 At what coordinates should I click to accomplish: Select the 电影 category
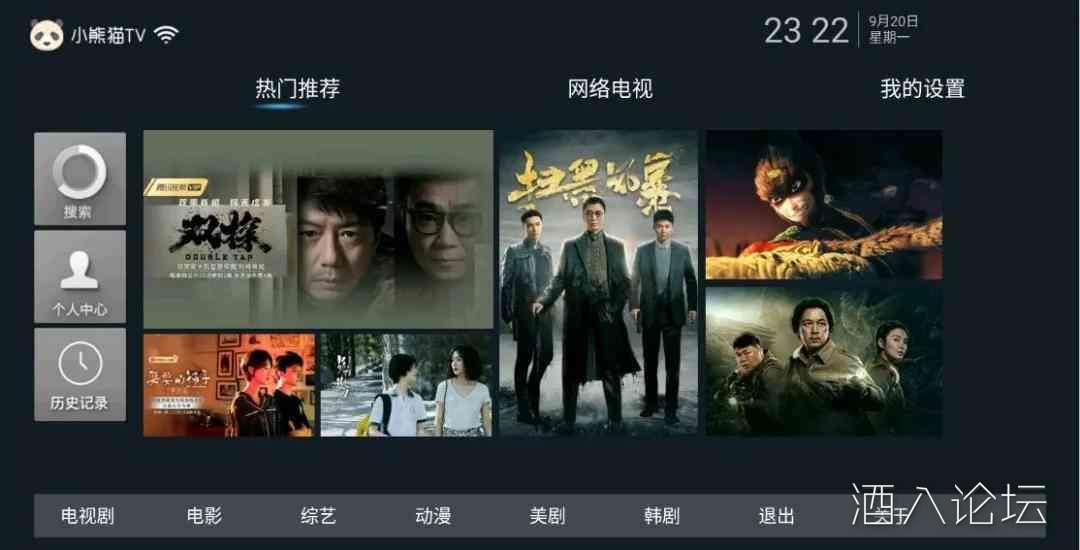coord(204,516)
